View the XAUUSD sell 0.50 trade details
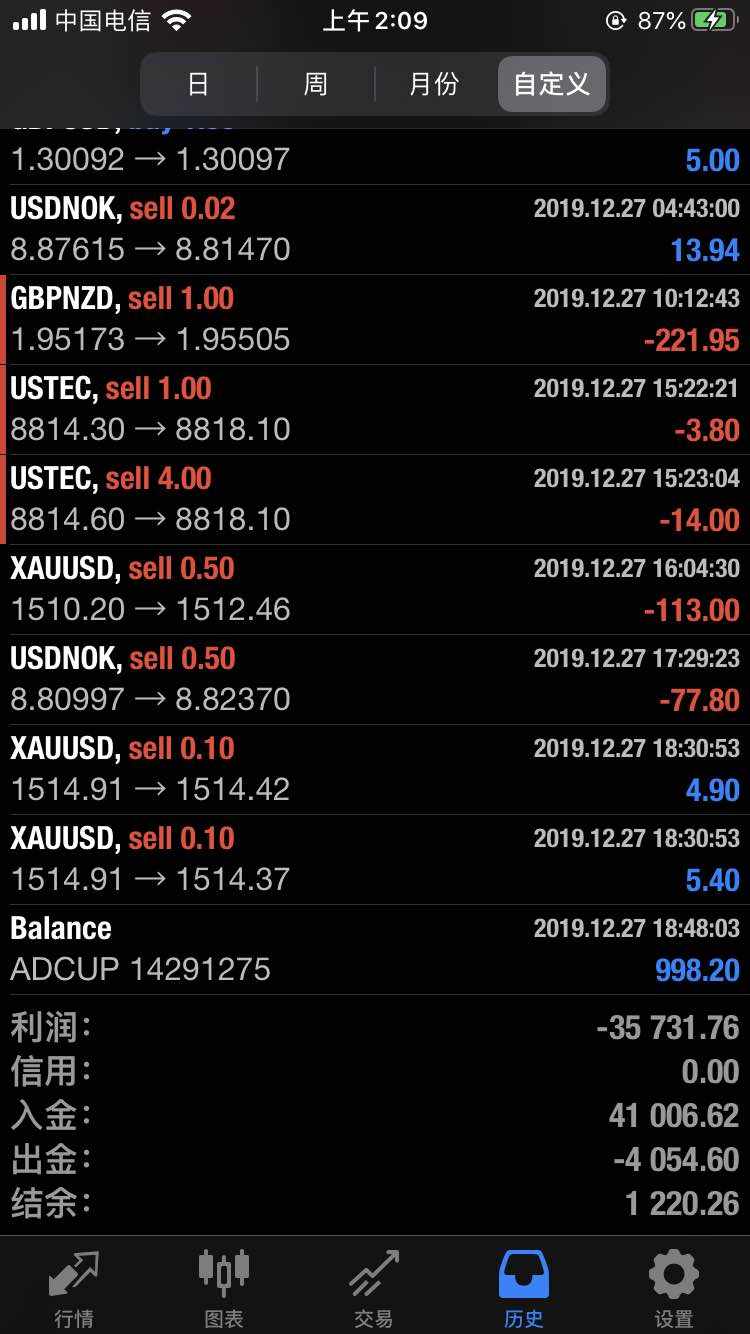Screen dimensions: 750x1334 375,589
